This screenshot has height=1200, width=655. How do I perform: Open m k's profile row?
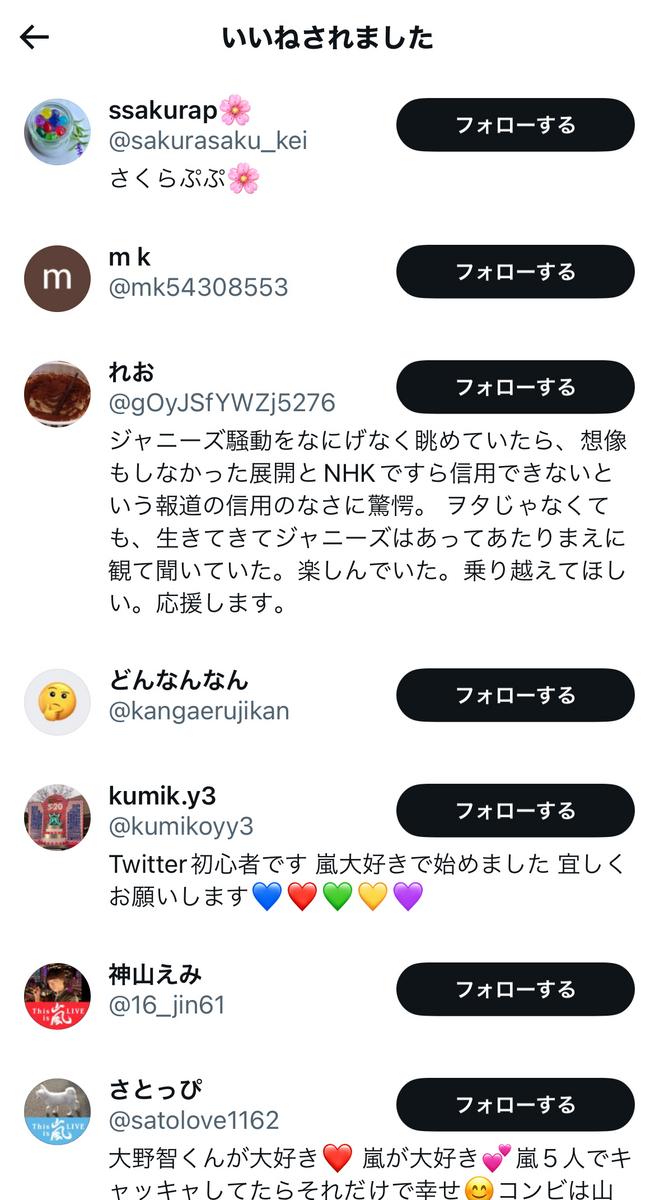coord(130,258)
